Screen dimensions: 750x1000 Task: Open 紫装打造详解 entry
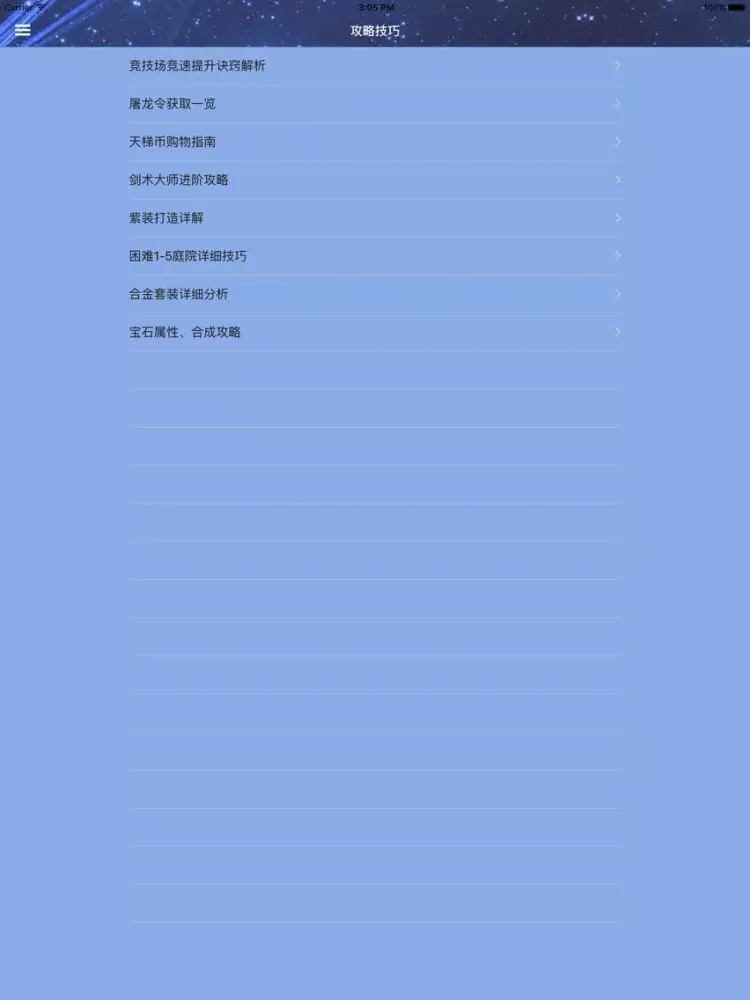pyautogui.click(x=375, y=218)
